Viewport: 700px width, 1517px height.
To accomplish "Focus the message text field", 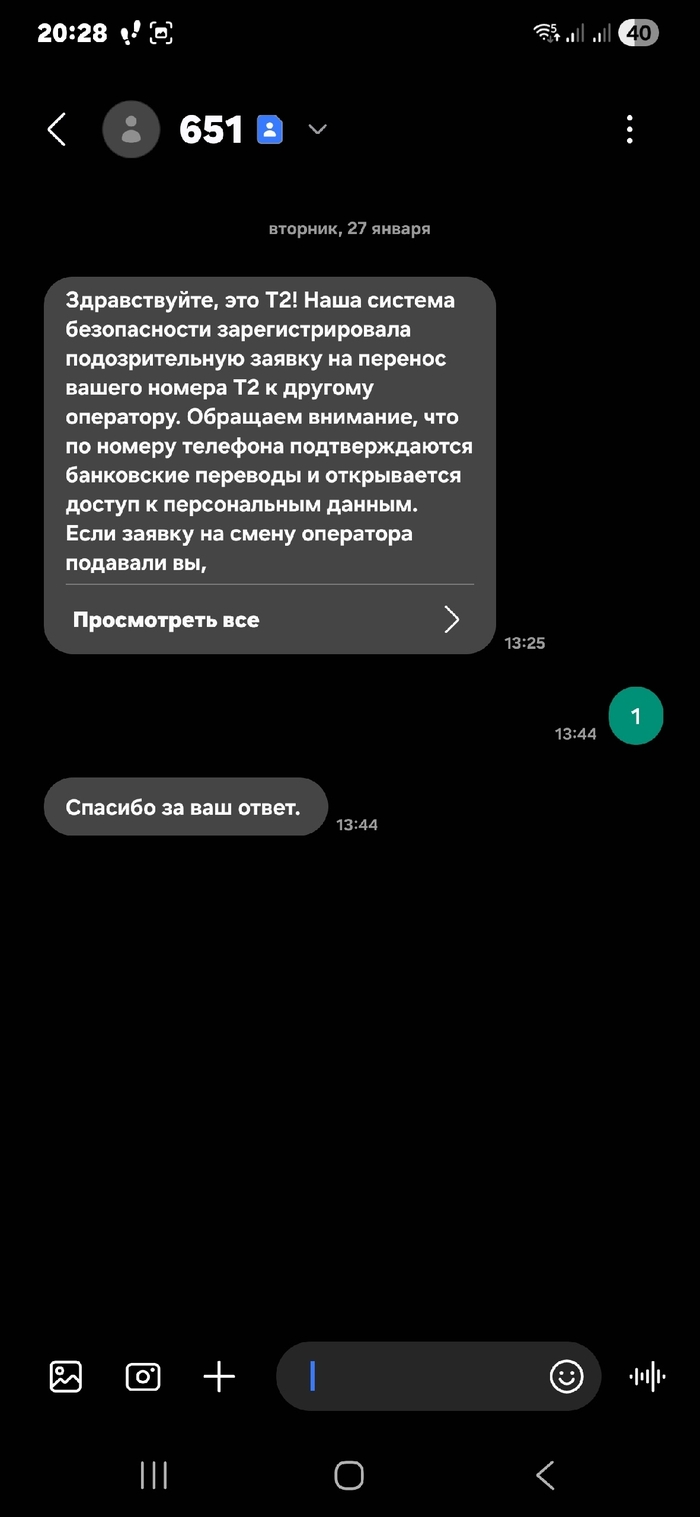I will coord(420,1377).
